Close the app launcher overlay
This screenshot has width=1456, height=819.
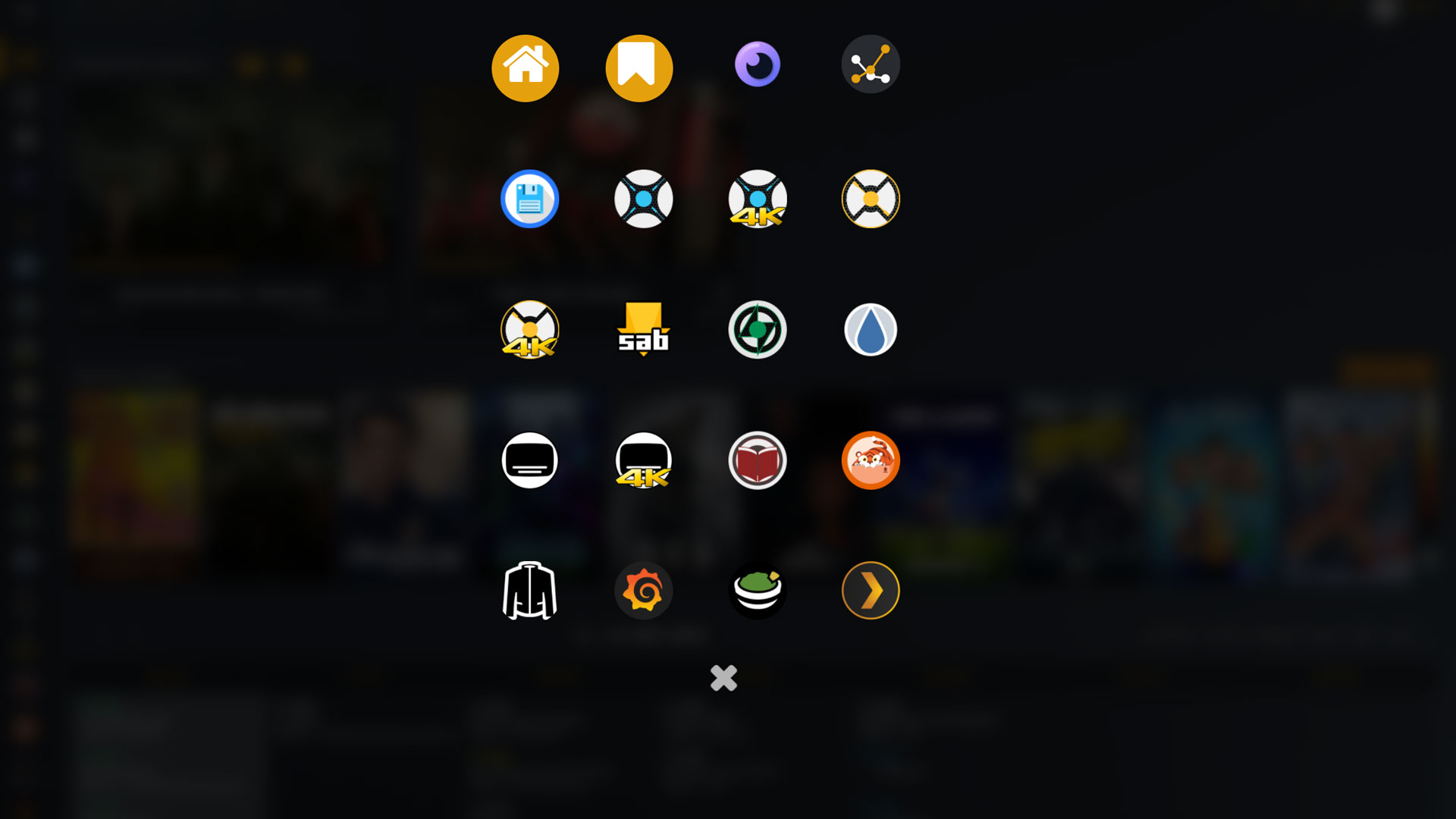(x=723, y=678)
